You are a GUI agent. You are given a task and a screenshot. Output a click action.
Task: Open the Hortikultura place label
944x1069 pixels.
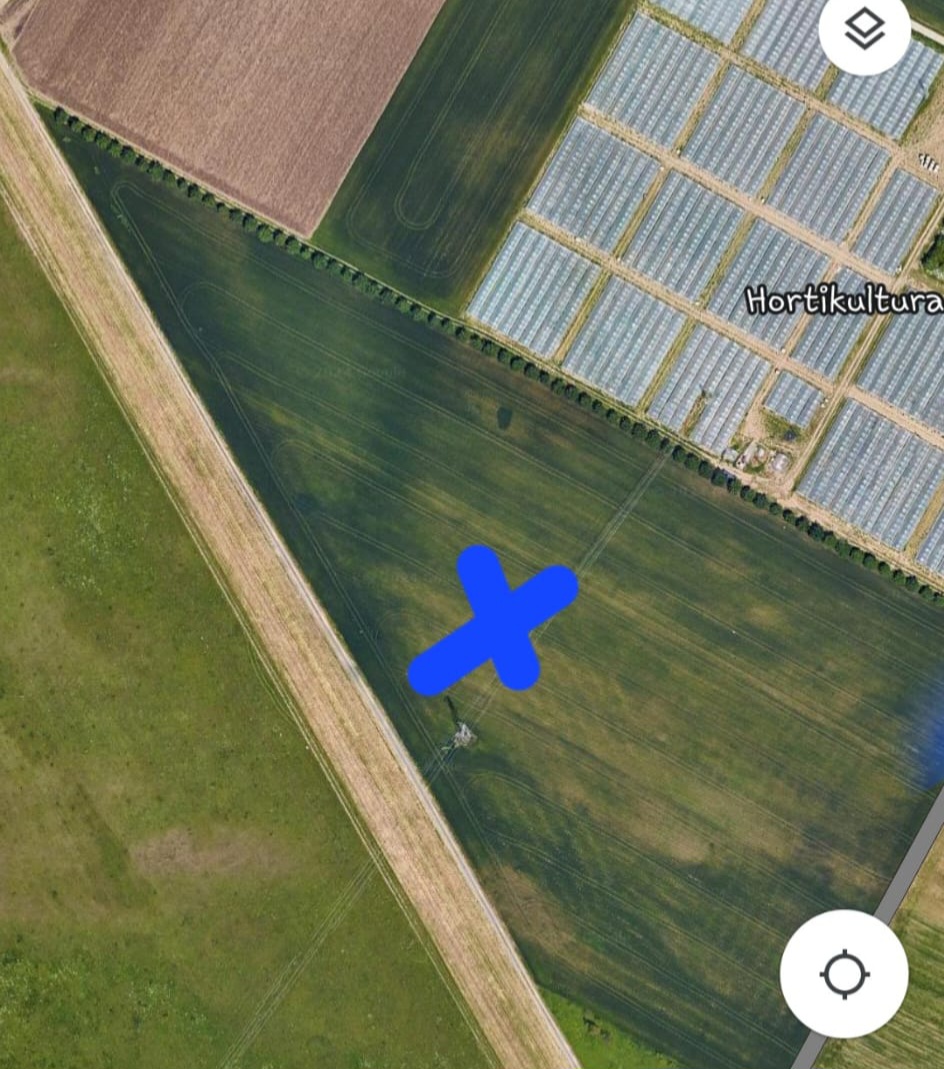[x=844, y=300]
